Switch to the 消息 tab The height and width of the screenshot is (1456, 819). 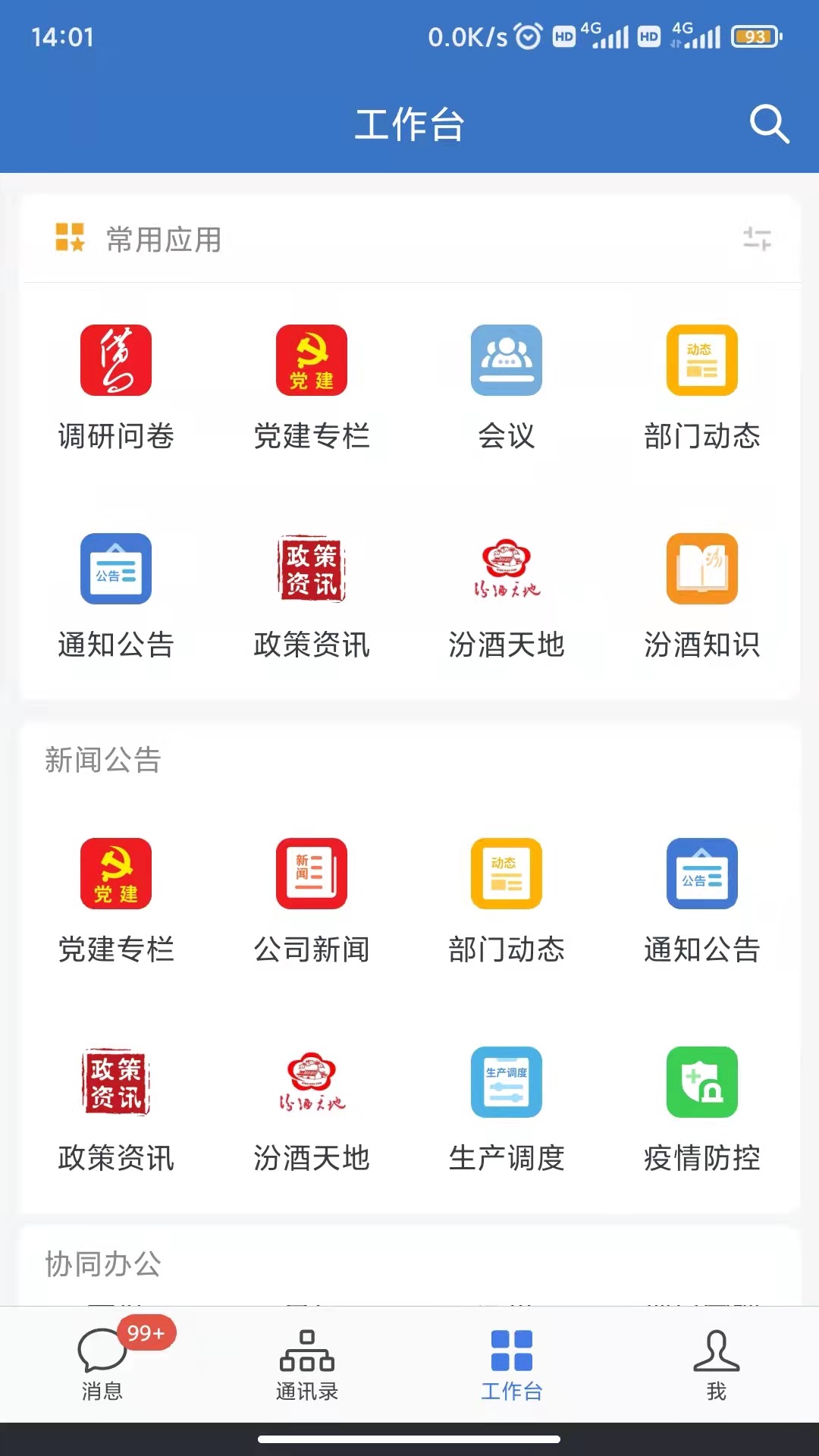(x=102, y=1364)
